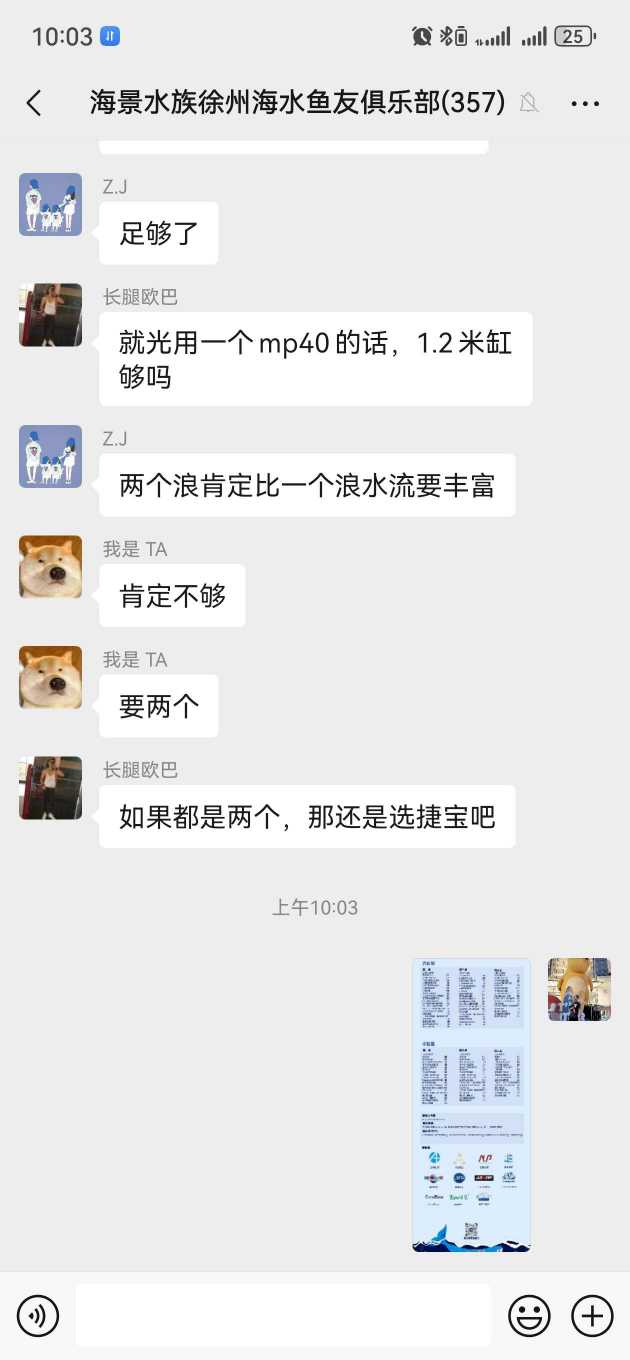Open 我是 TA's avatar beside "肯定不够"
The image size is (630, 1360).
(50, 567)
